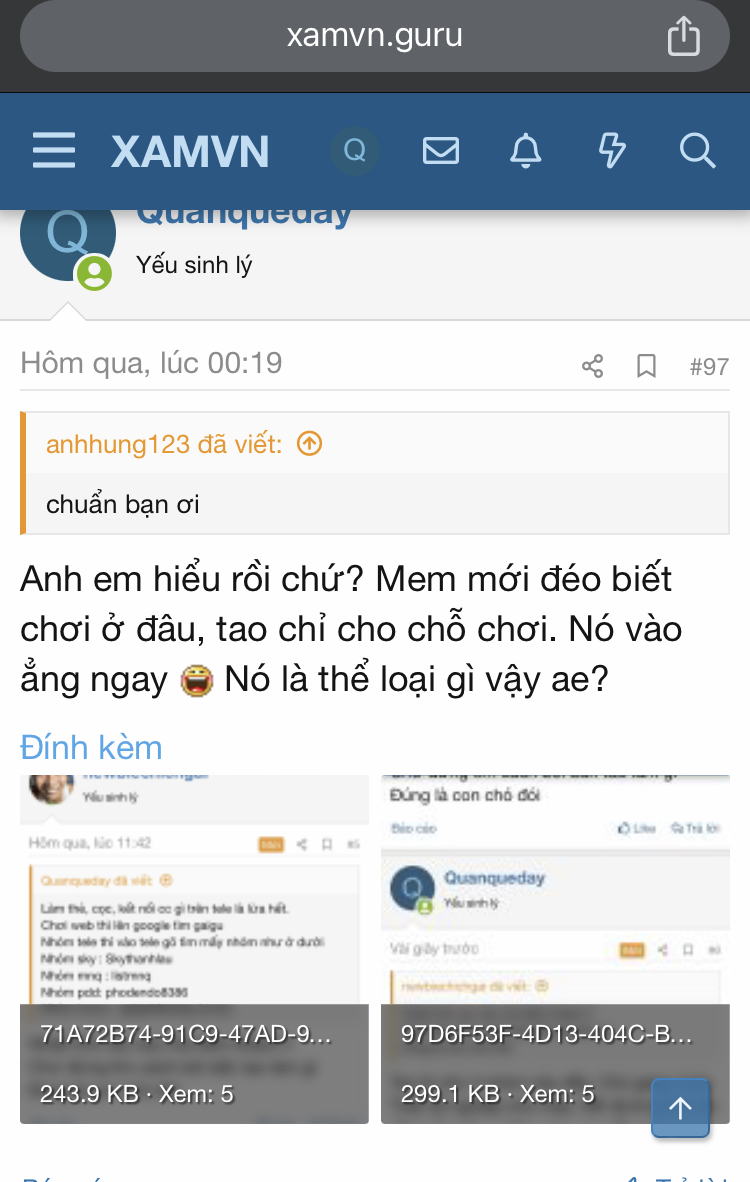
Task: Share page from the browser address bar
Action: coord(684,37)
